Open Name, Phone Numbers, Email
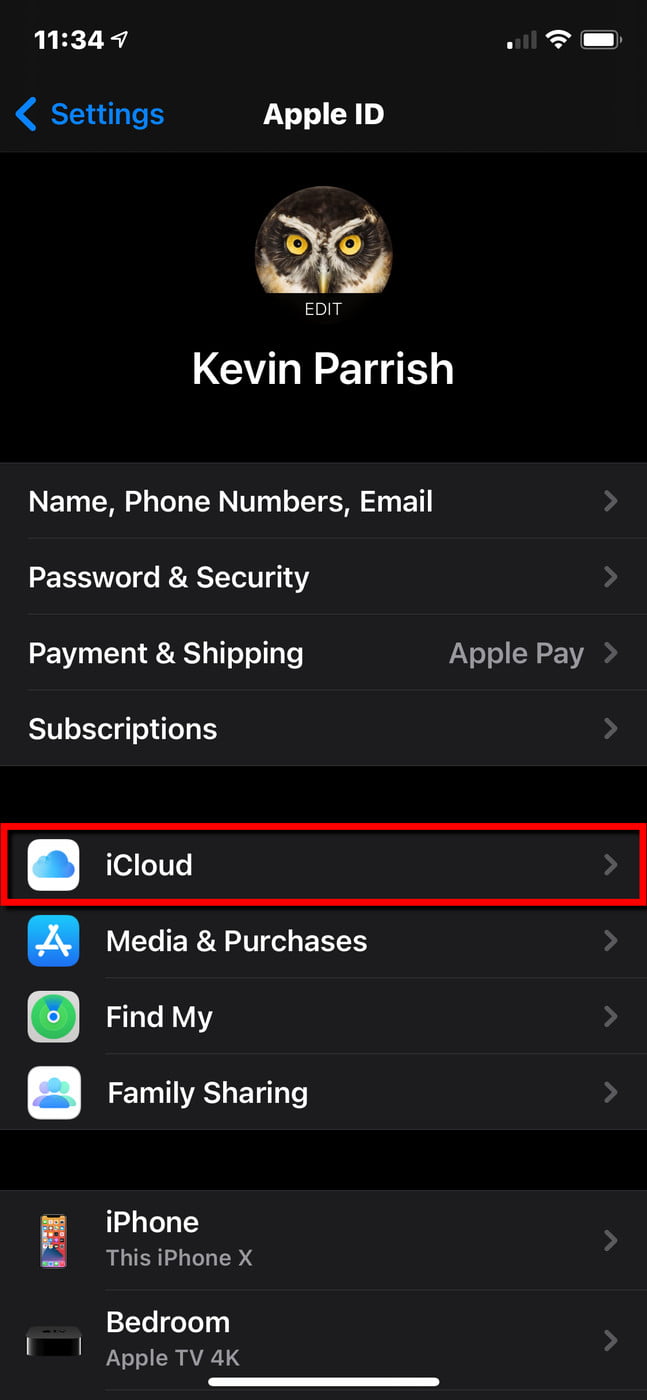The height and width of the screenshot is (1400, 647). coord(323,501)
